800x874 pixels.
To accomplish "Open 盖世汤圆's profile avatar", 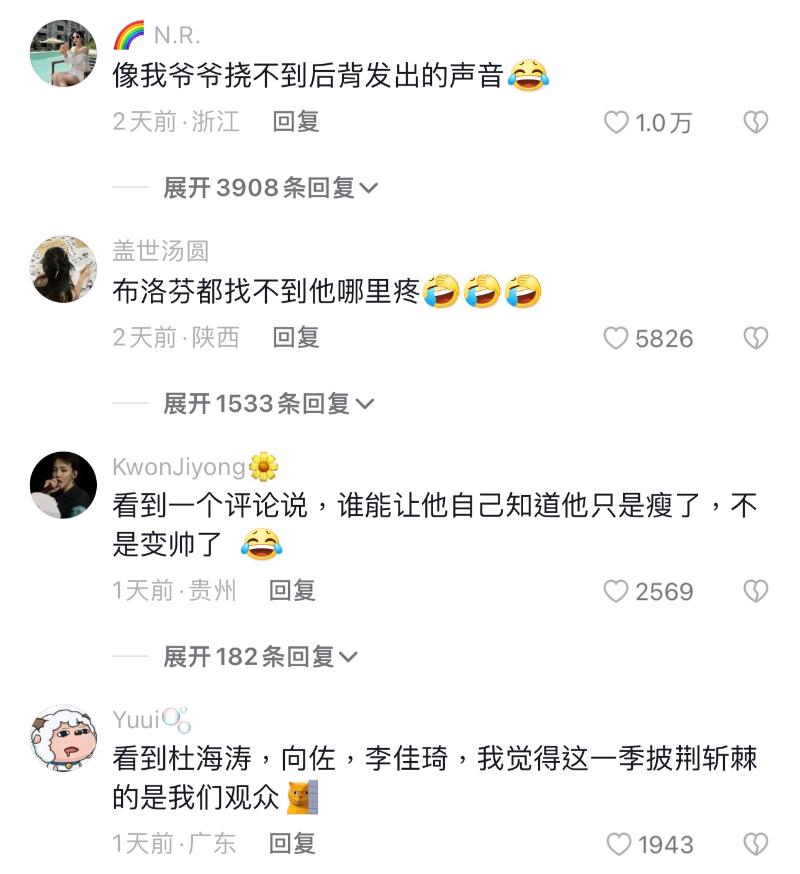I will 64,269.
